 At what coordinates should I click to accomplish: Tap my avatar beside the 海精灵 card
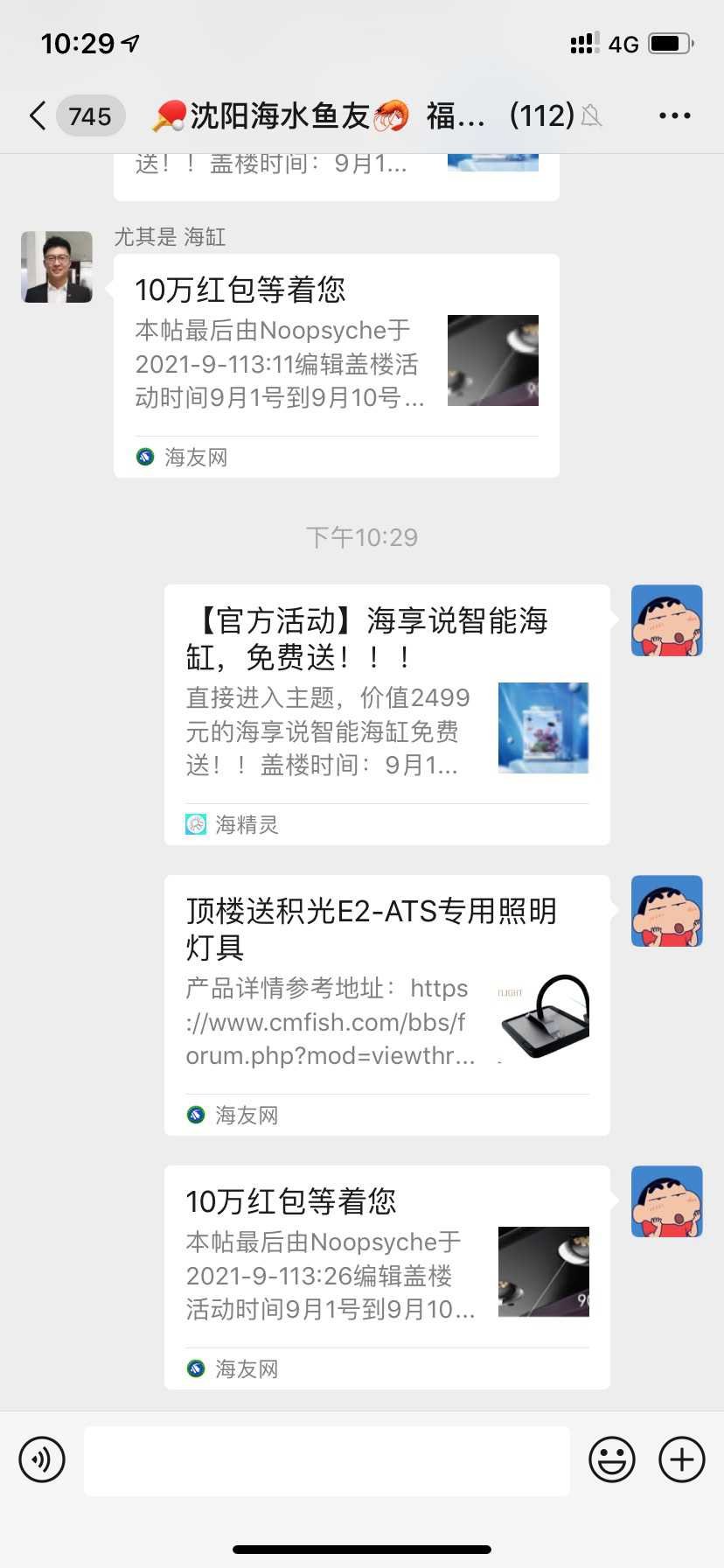(666, 620)
